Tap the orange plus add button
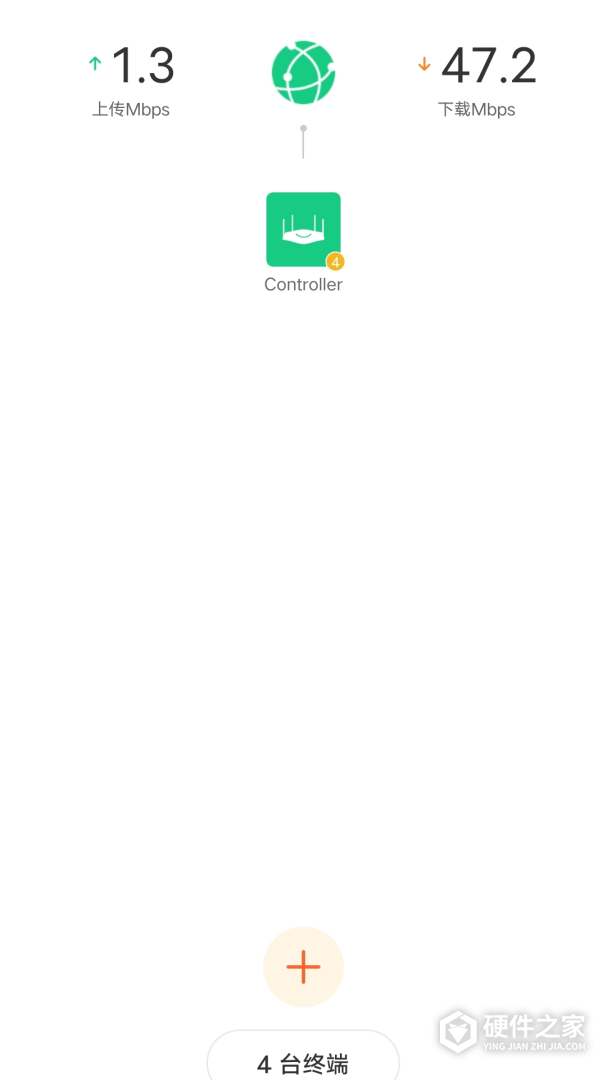Viewport: 607px width, 1080px height. [x=303, y=966]
